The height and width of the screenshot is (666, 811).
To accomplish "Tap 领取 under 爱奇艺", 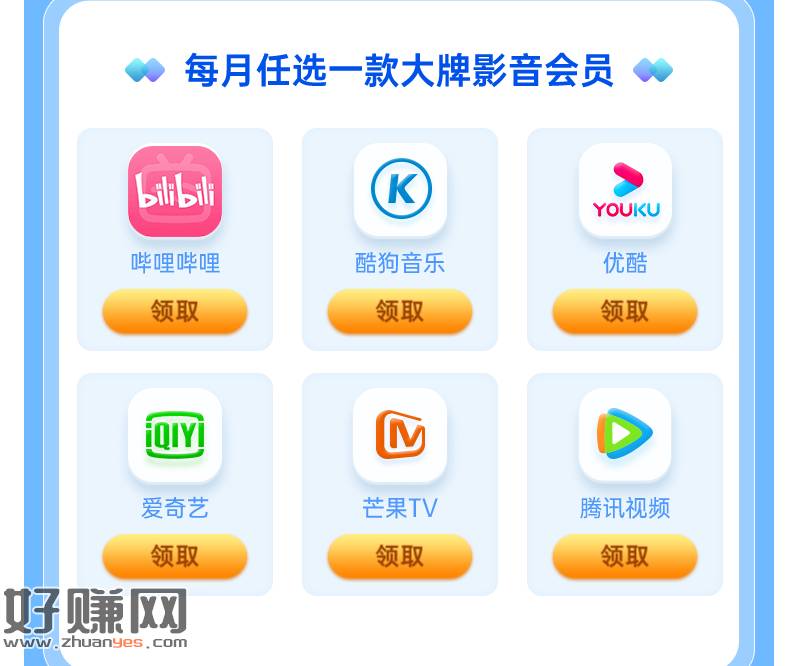I will point(175,556).
